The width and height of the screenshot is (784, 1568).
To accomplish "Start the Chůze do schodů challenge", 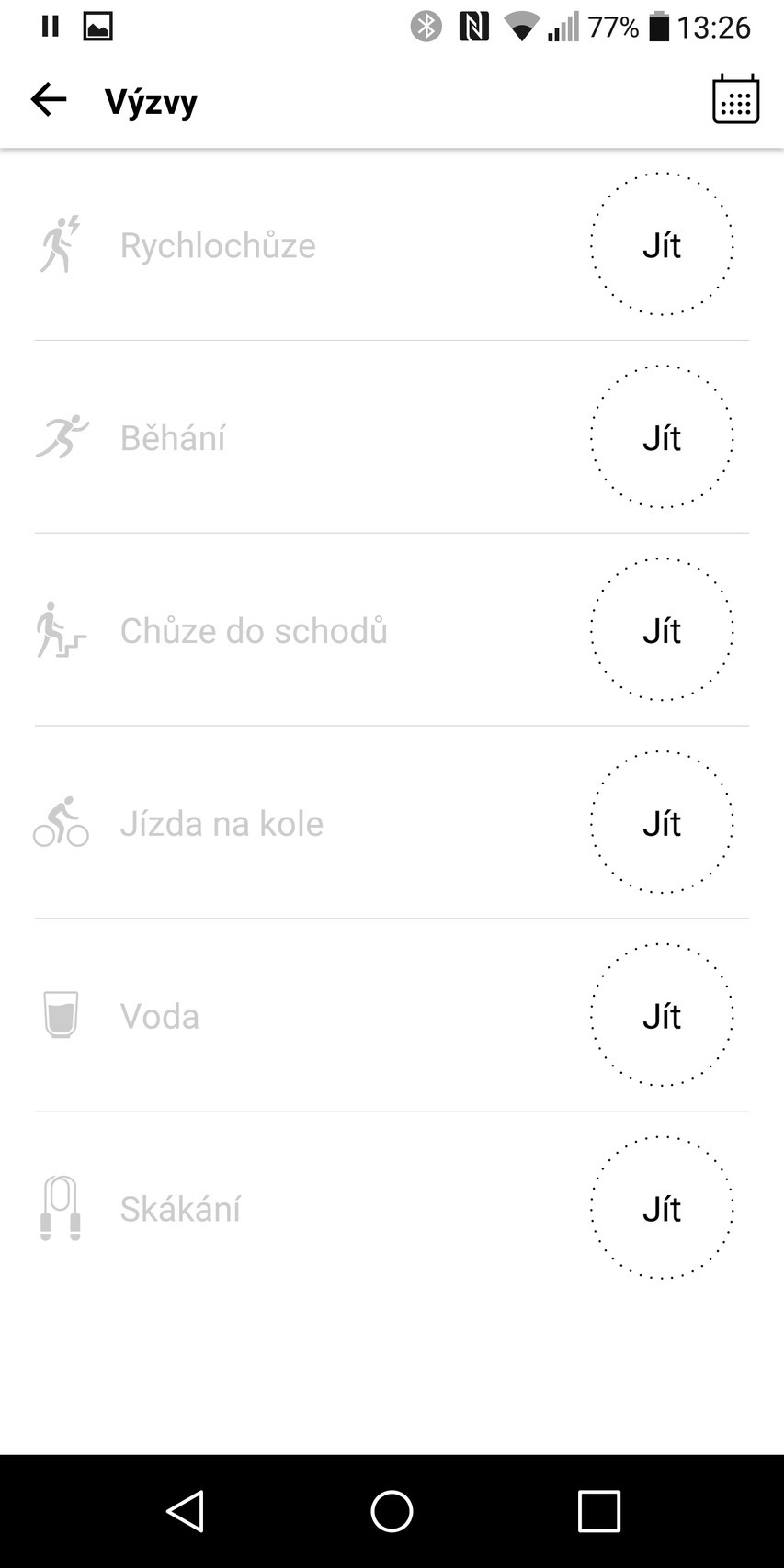I will [662, 630].
